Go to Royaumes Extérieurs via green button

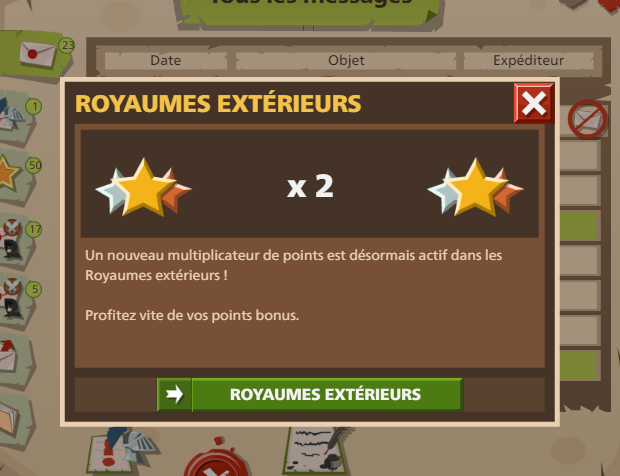tap(310, 394)
